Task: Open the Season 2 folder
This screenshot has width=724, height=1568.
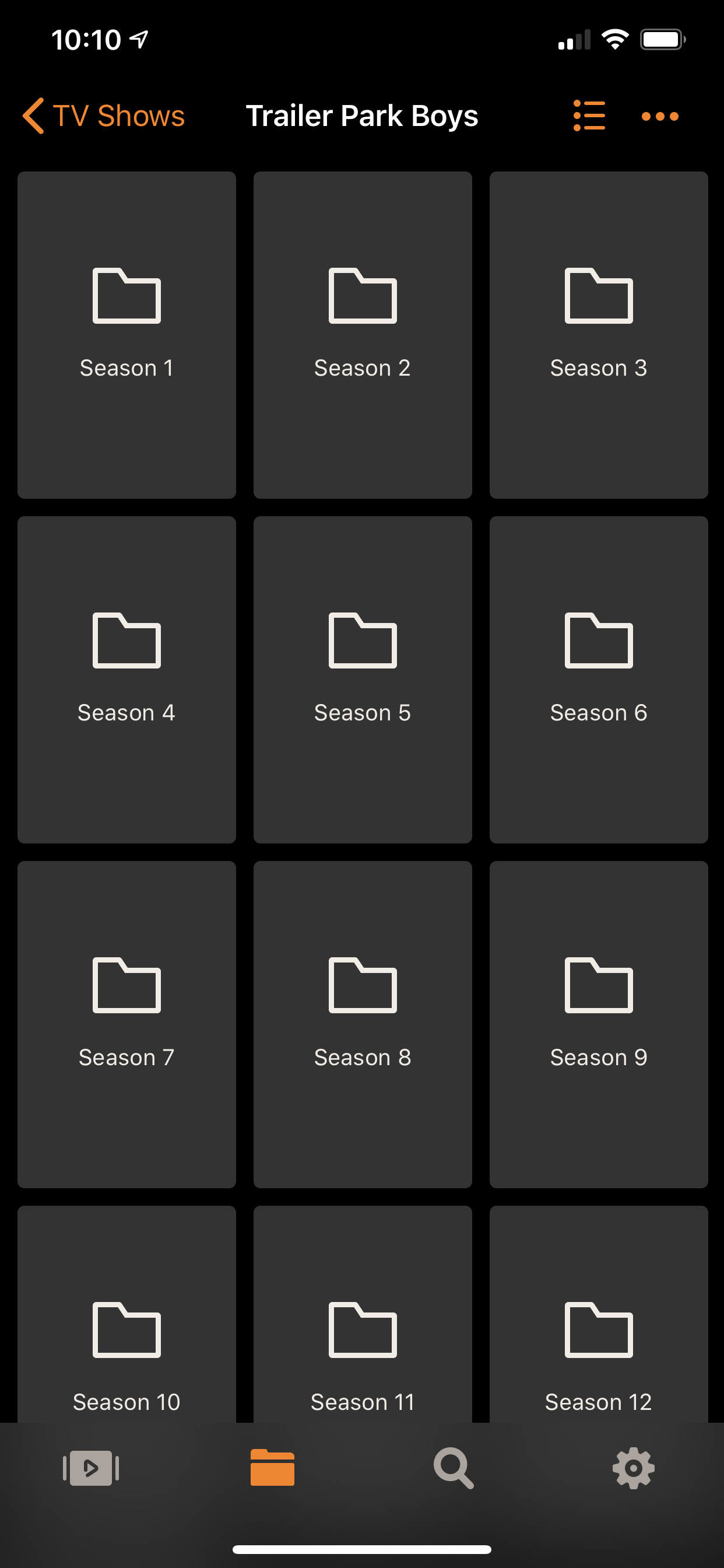Action: [x=363, y=335]
